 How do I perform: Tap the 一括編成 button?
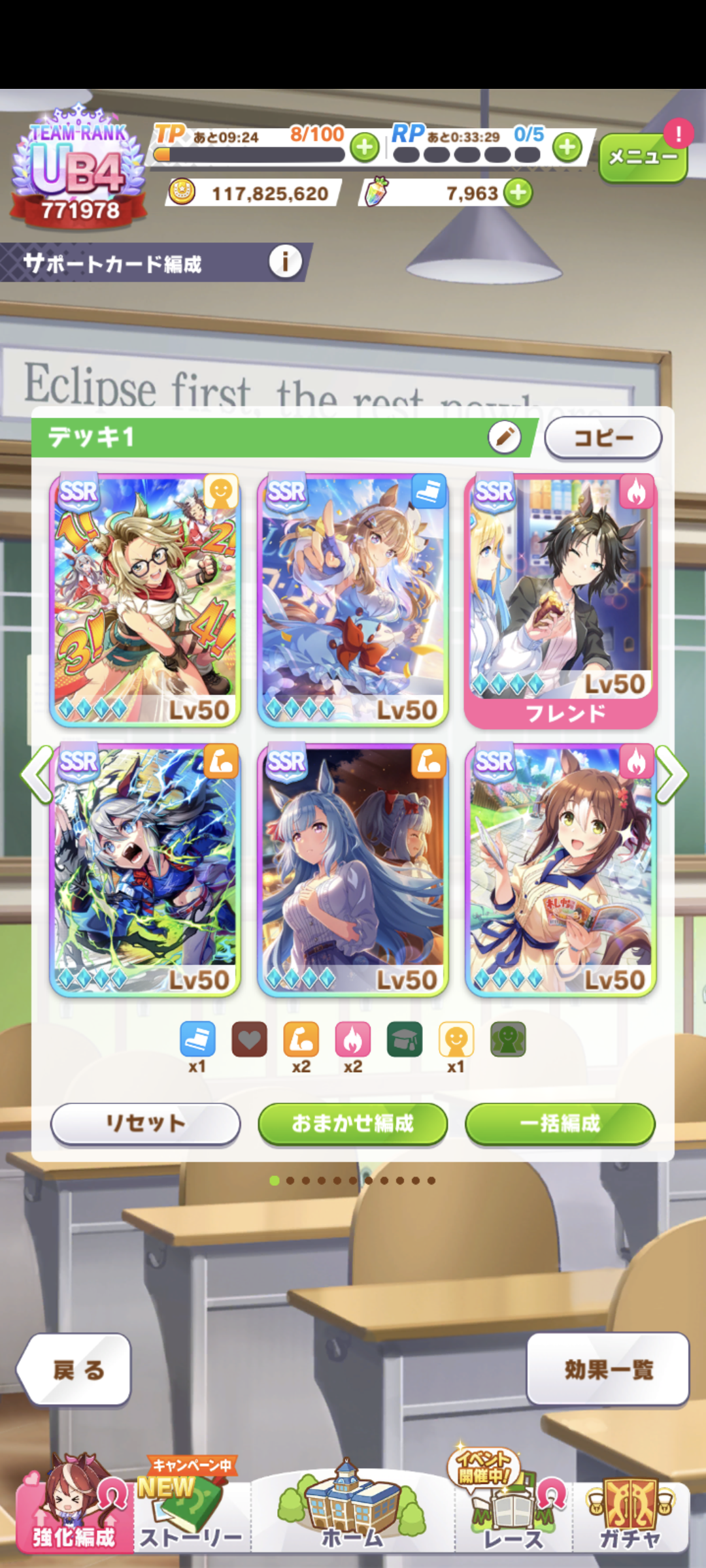pos(560,1124)
